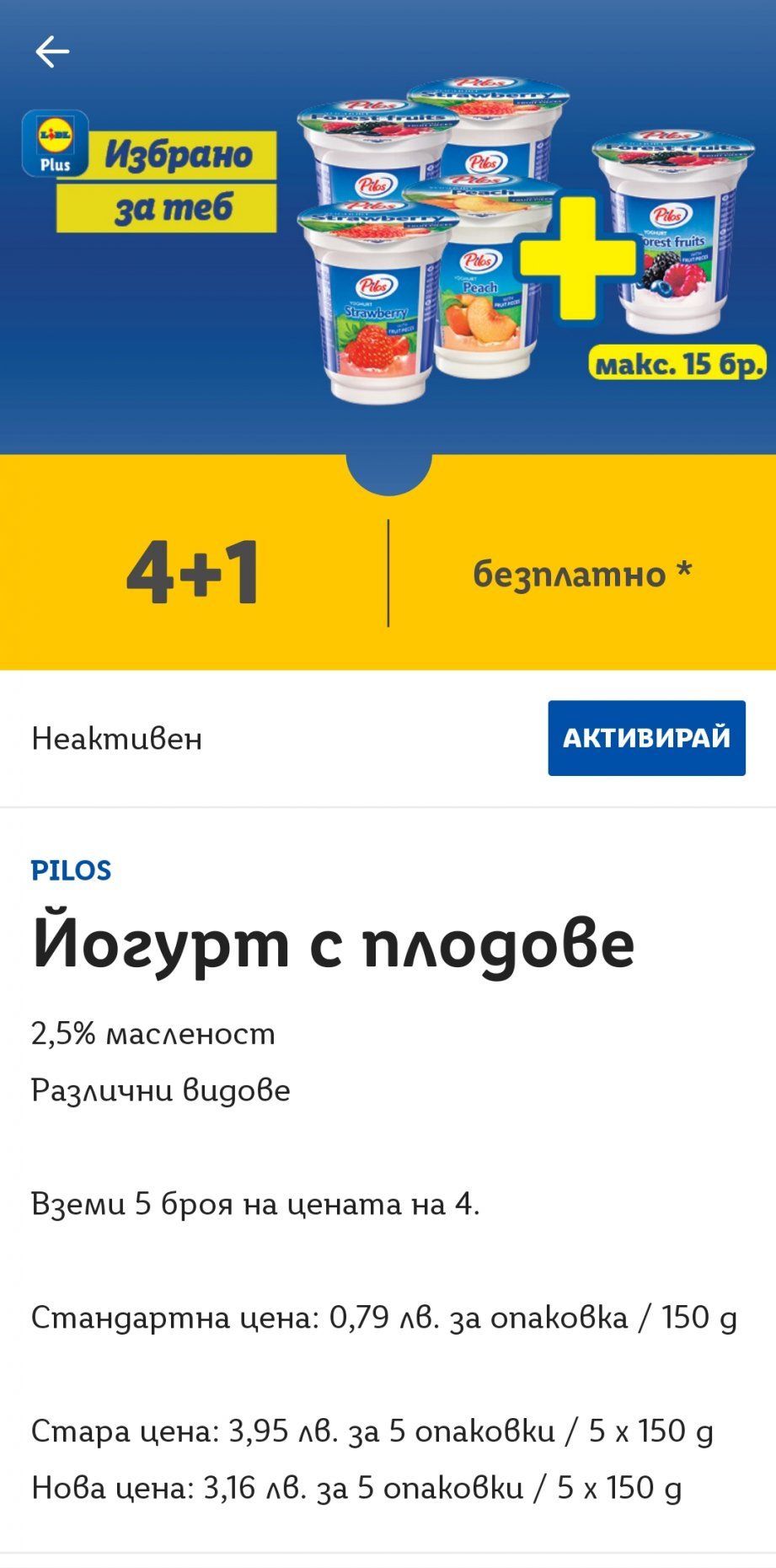Activate the yogurt coupon with АКТИВИРАЙ
The width and height of the screenshot is (776, 1568).
click(646, 737)
